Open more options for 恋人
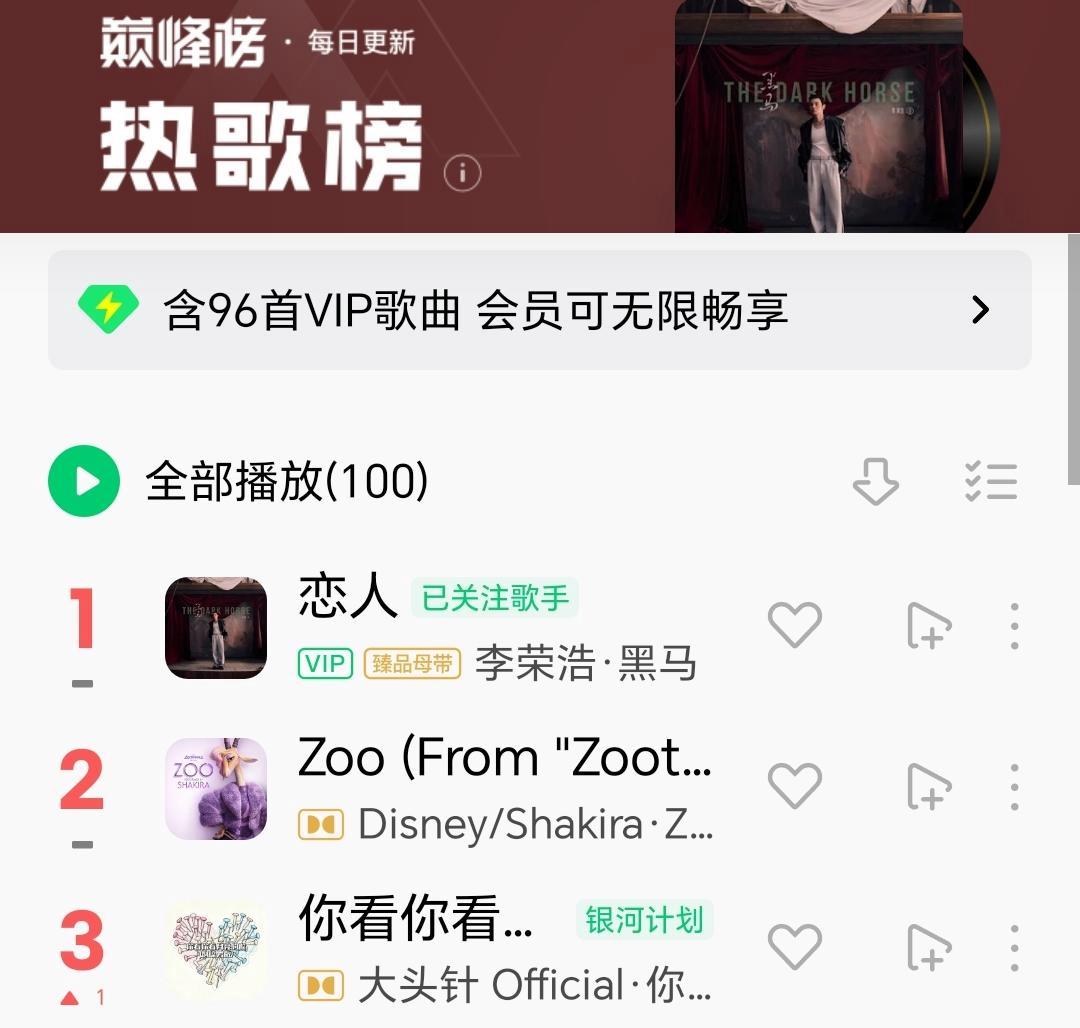The height and width of the screenshot is (1028, 1080). point(1014,627)
